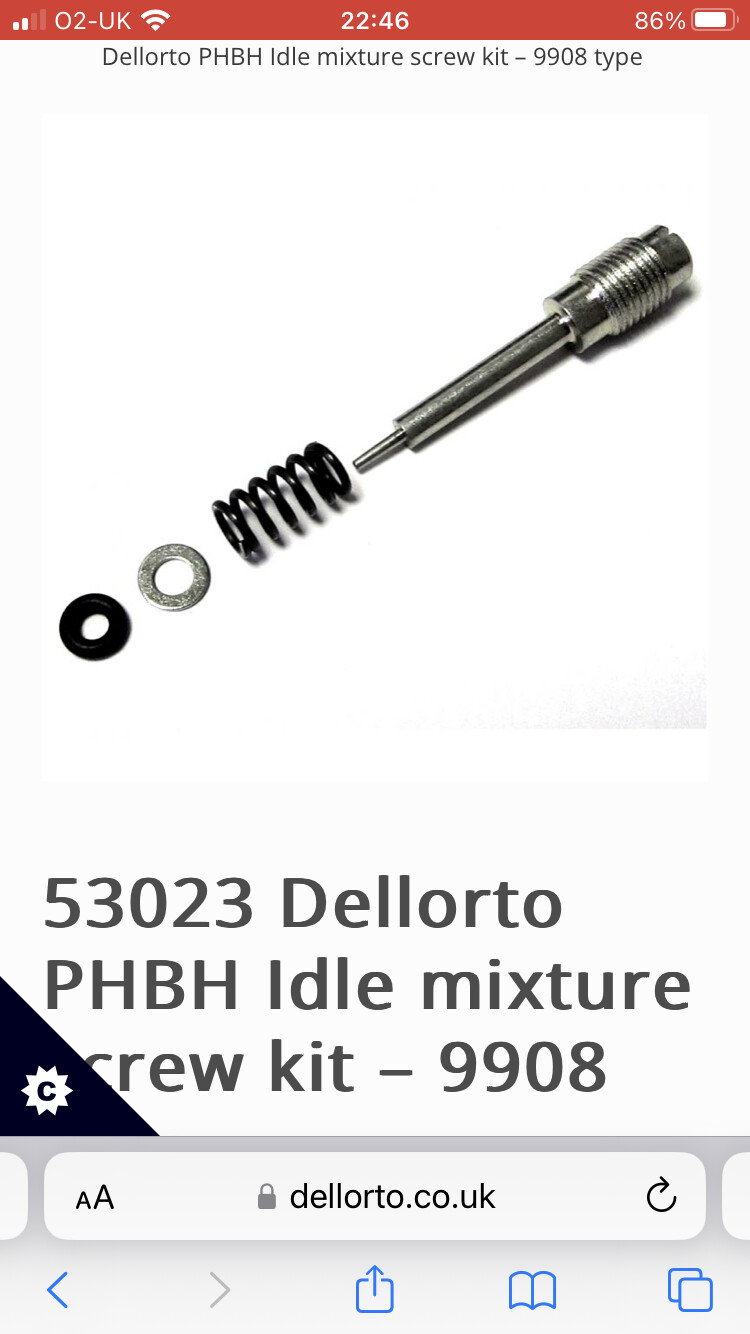Tap the dellorto.co.uk address bar

tap(375, 1196)
